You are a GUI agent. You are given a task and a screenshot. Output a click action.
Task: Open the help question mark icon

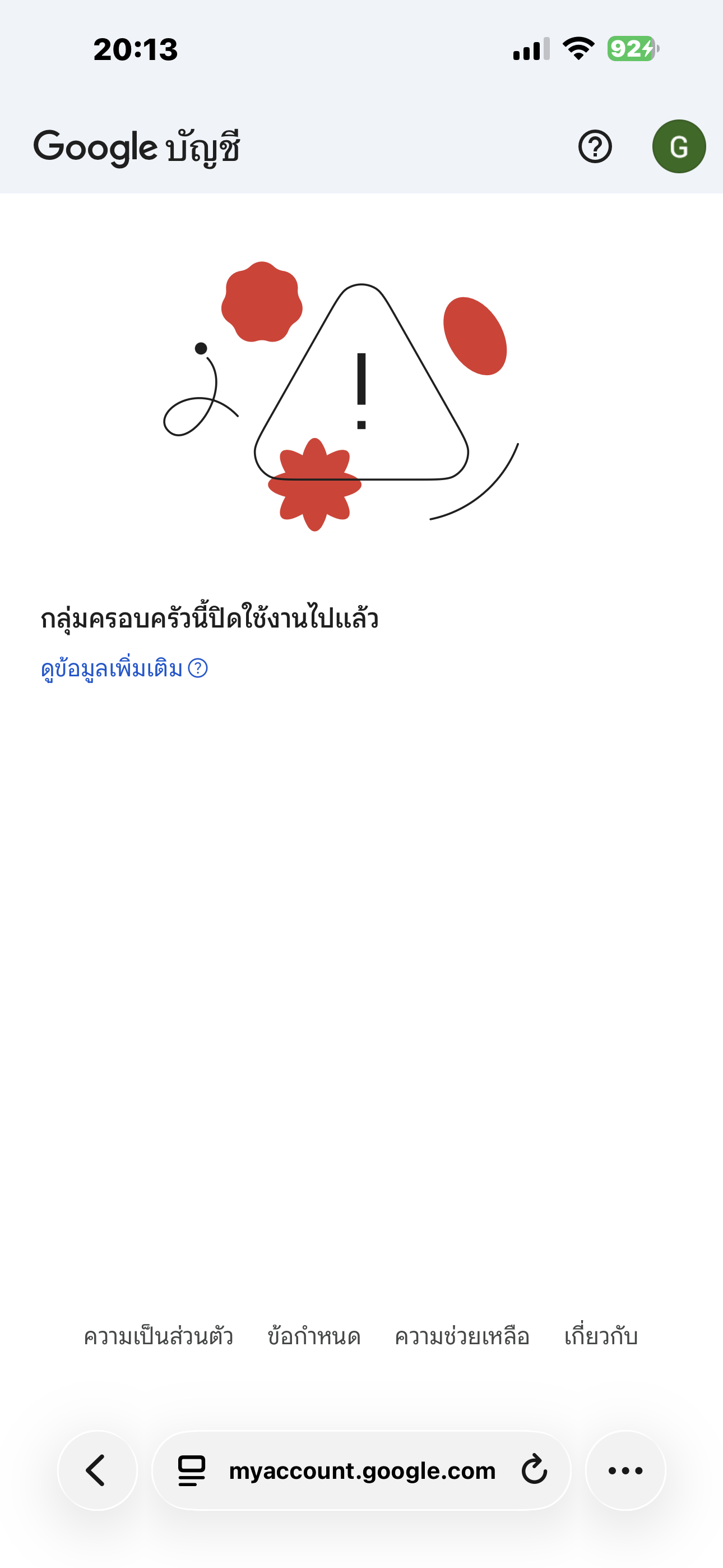pos(595,147)
